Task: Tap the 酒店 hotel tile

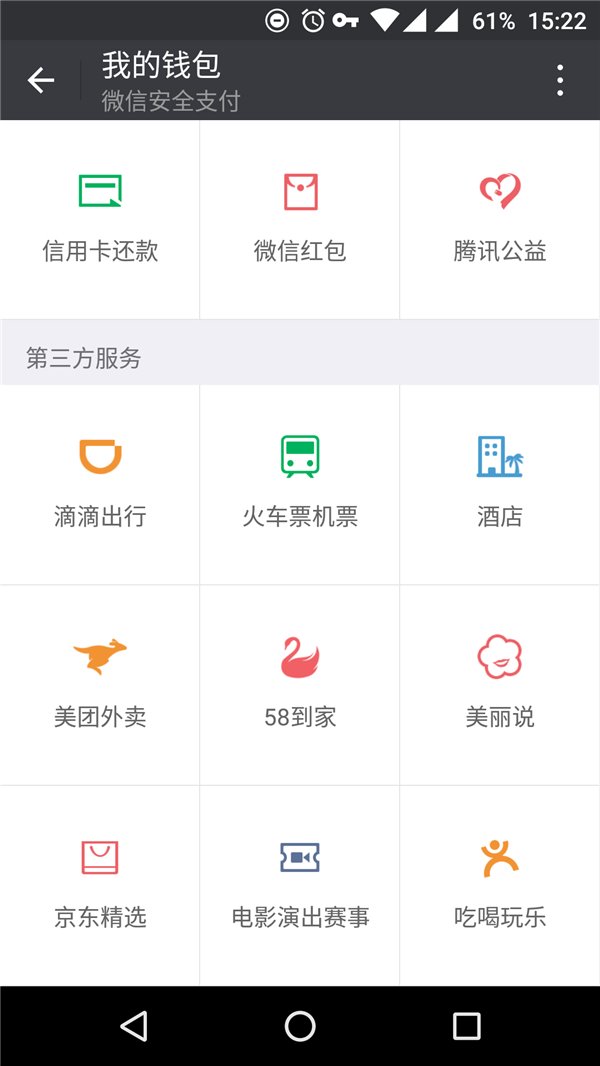Action: [x=500, y=484]
